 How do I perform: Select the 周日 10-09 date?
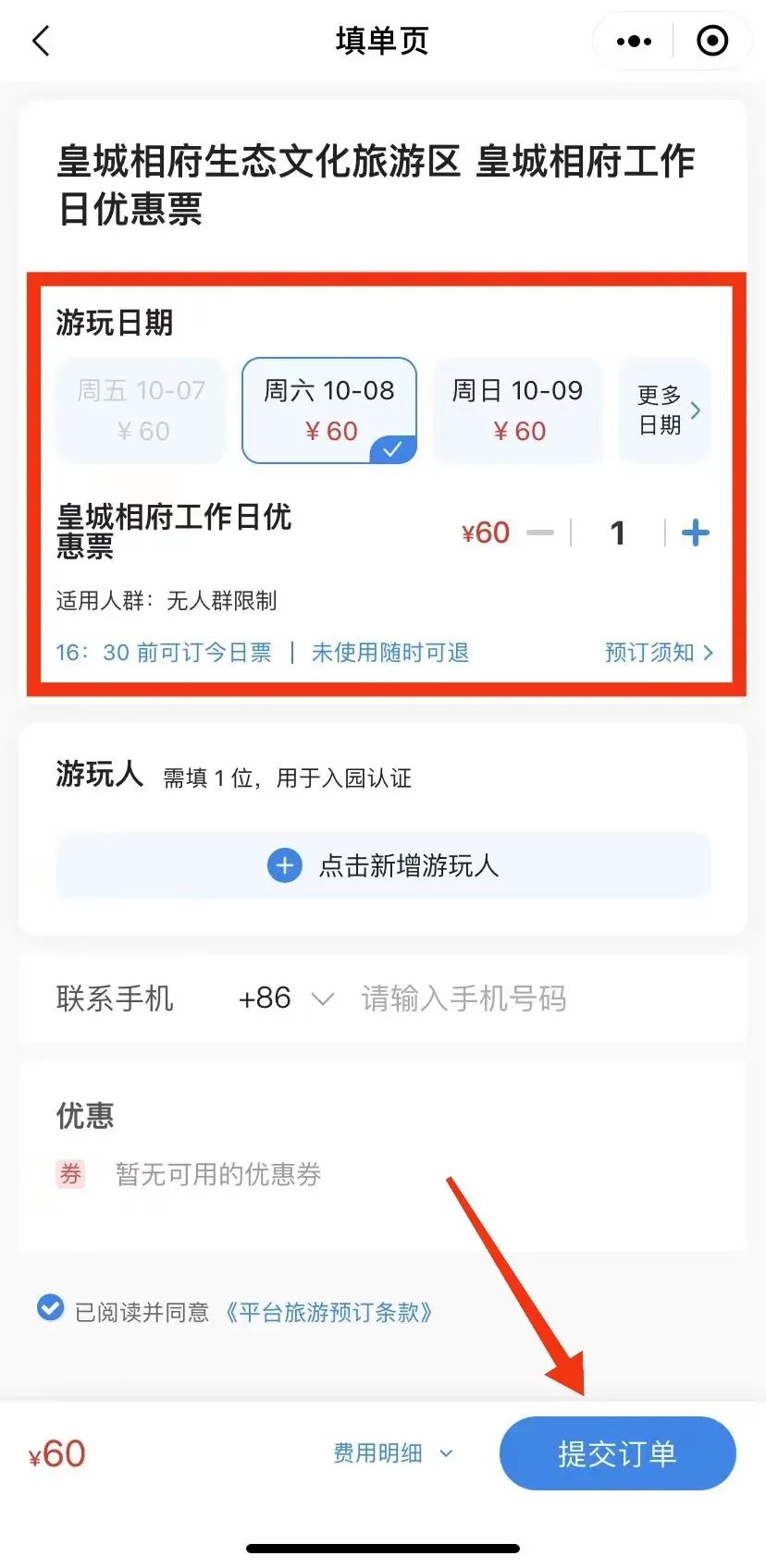tap(518, 410)
